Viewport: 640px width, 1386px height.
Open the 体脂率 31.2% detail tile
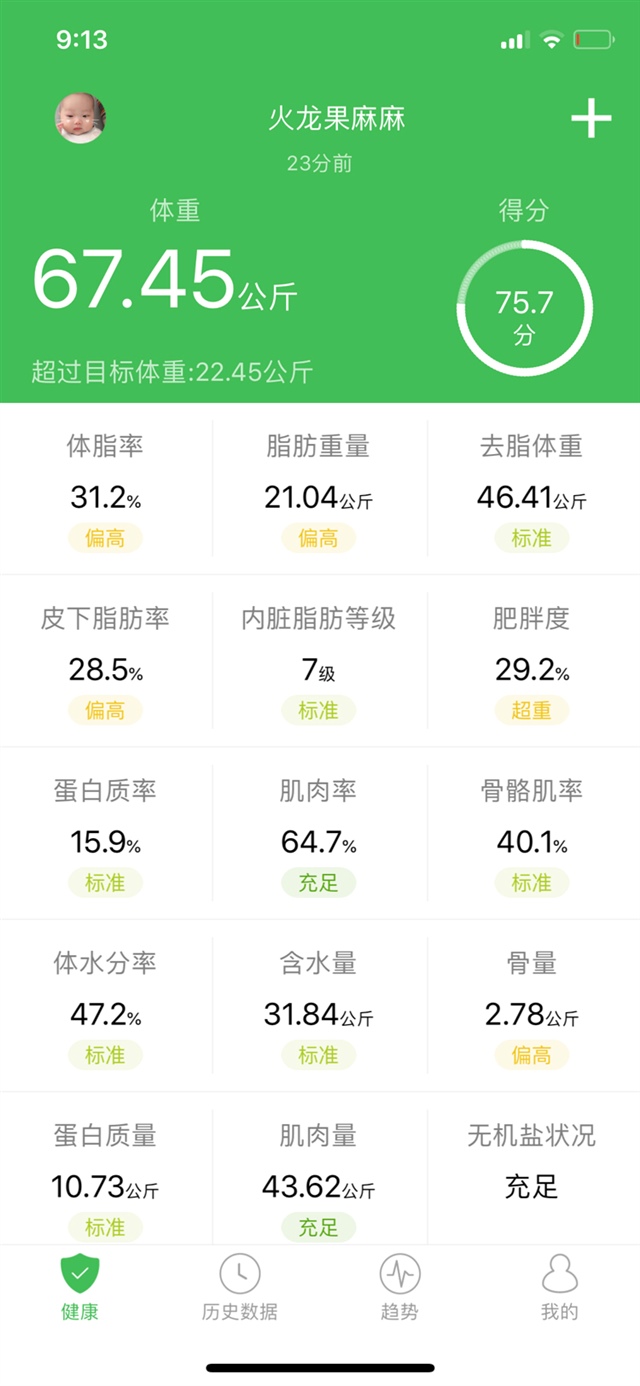click(105, 491)
